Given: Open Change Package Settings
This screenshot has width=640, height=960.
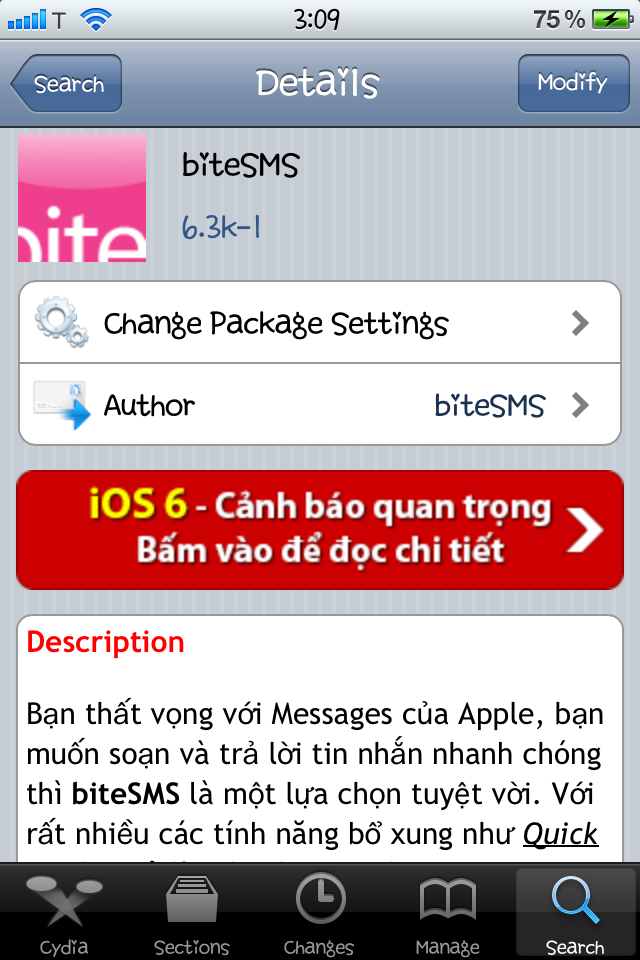Looking at the screenshot, I should [320, 323].
